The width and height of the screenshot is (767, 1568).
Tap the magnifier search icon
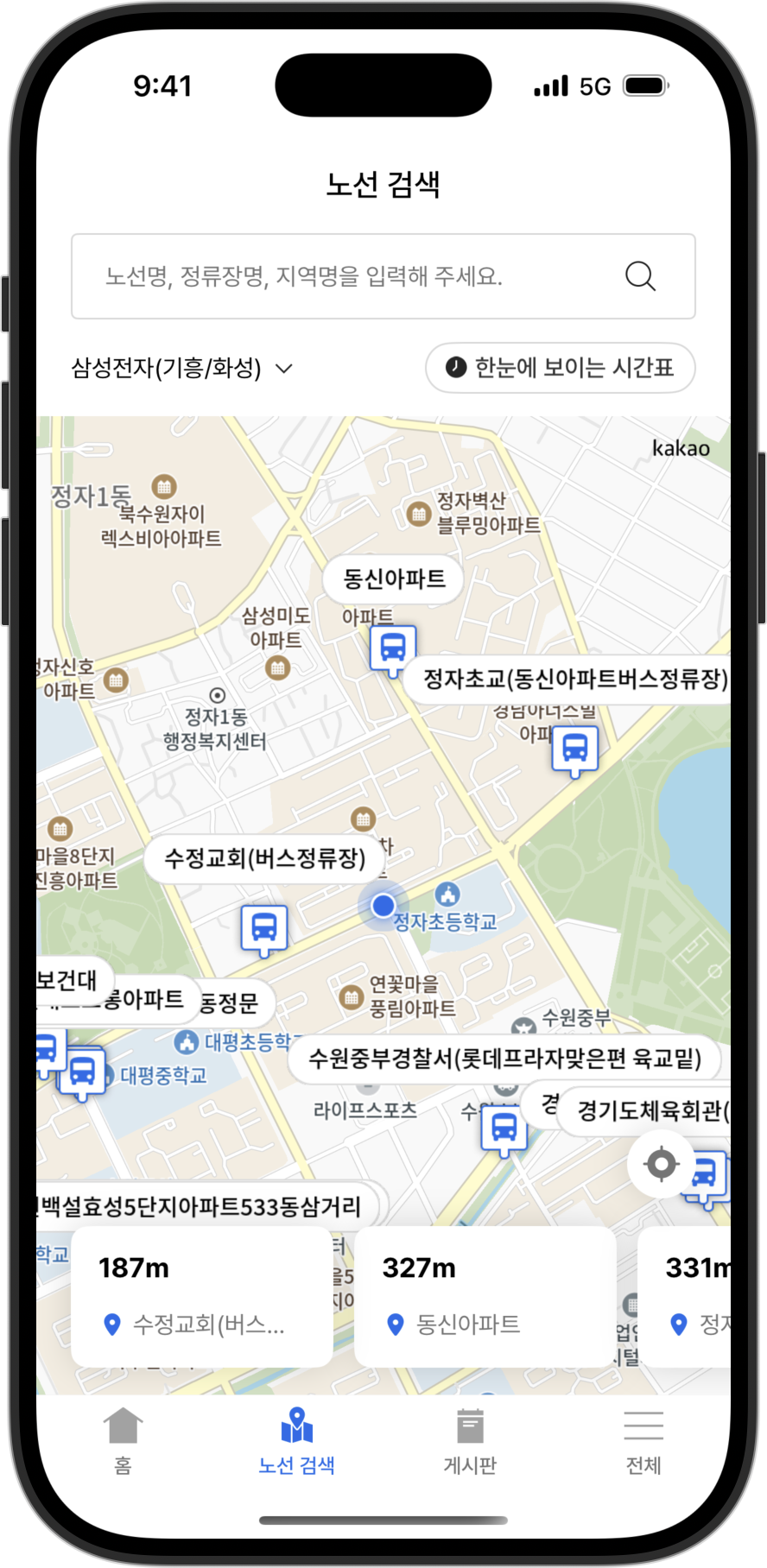[640, 276]
